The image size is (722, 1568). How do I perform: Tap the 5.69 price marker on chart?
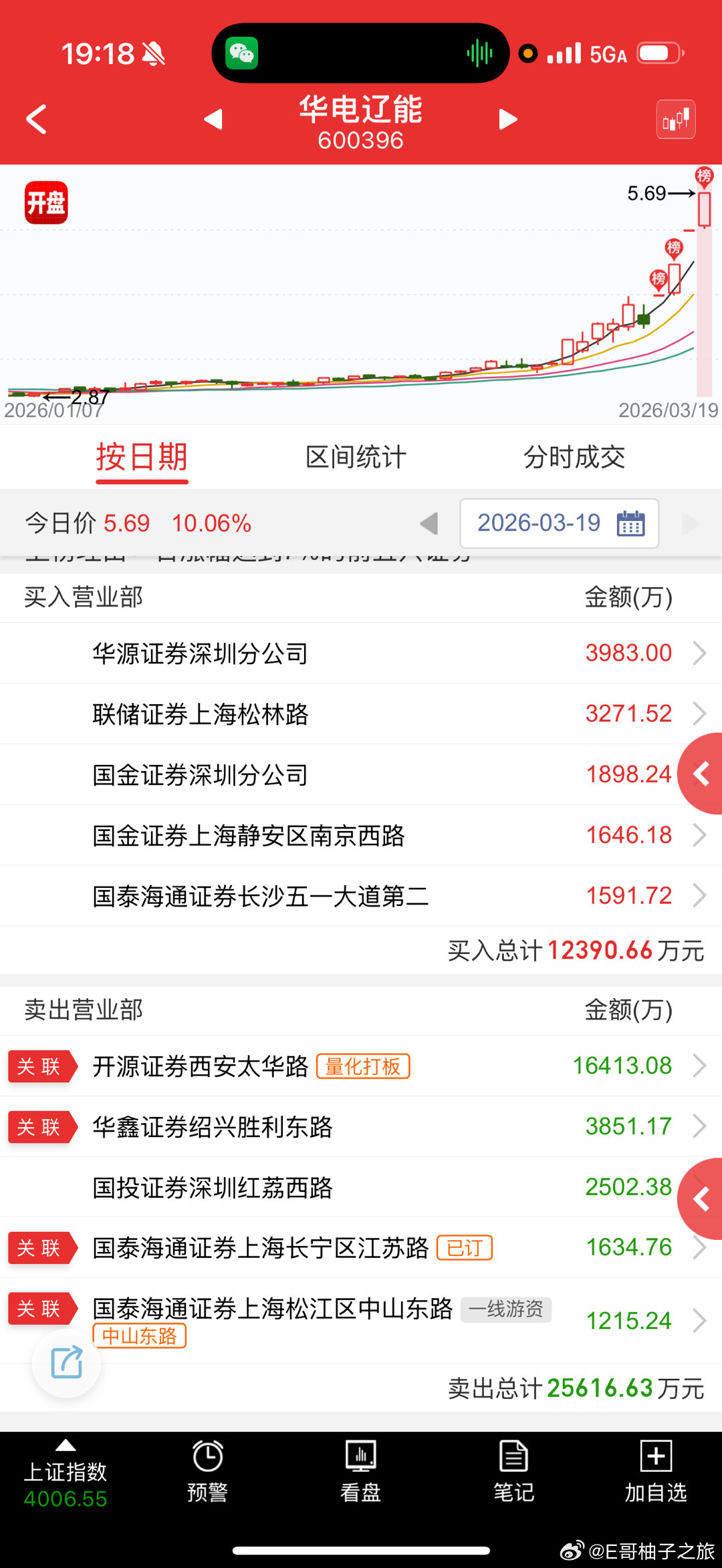coord(646,194)
